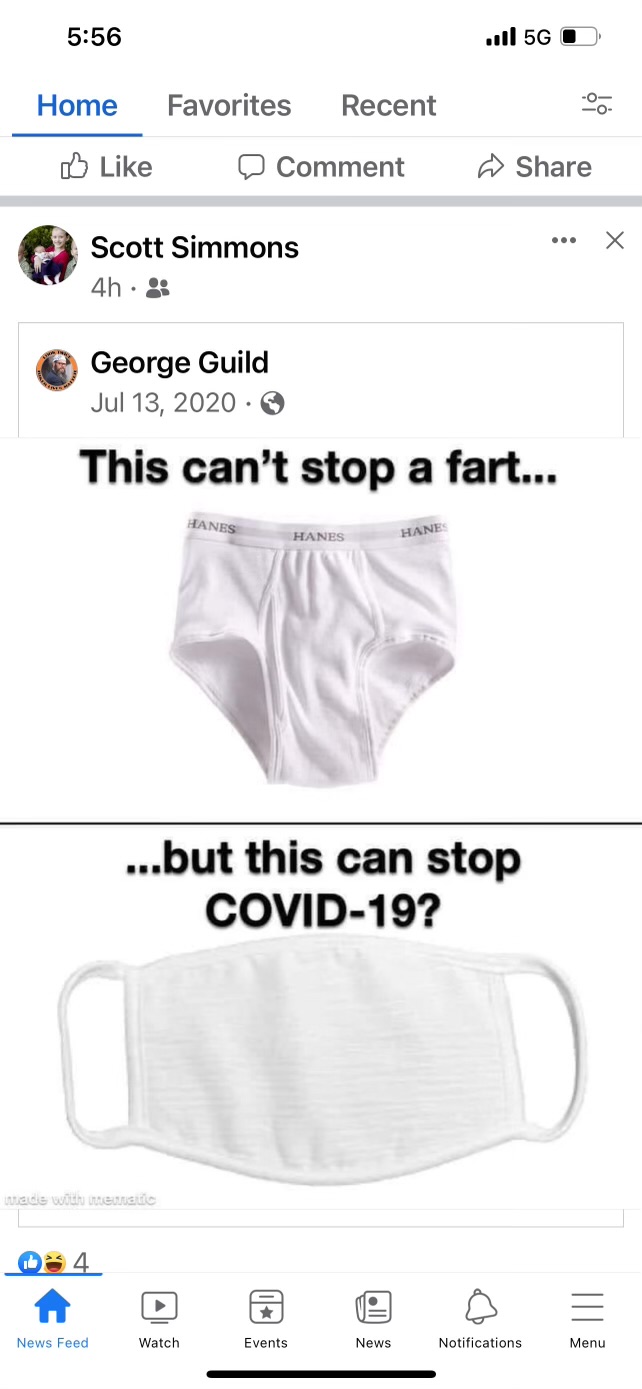The image size is (642, 1389).
Task: Share the previous post
Action: point(534,167)
